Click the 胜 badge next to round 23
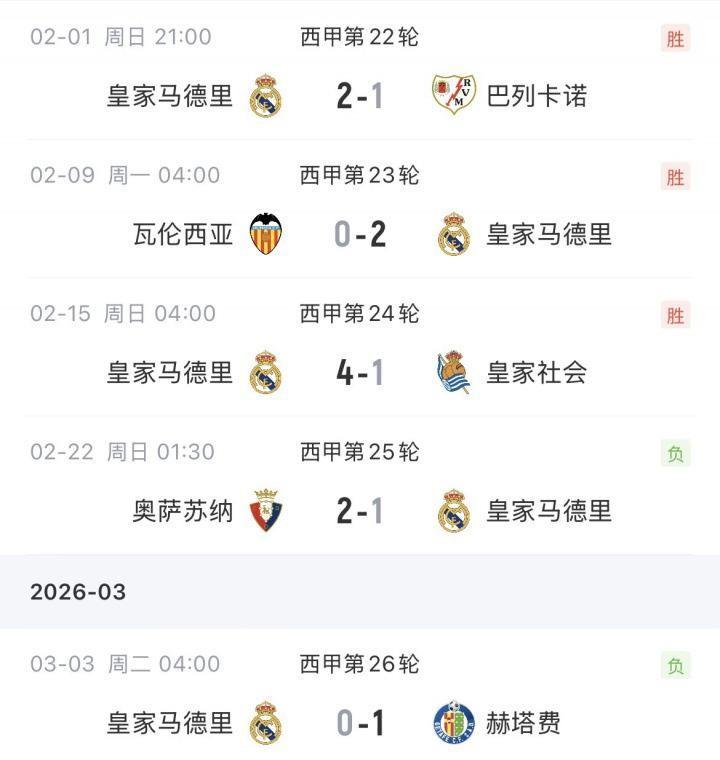 (676, 175)
